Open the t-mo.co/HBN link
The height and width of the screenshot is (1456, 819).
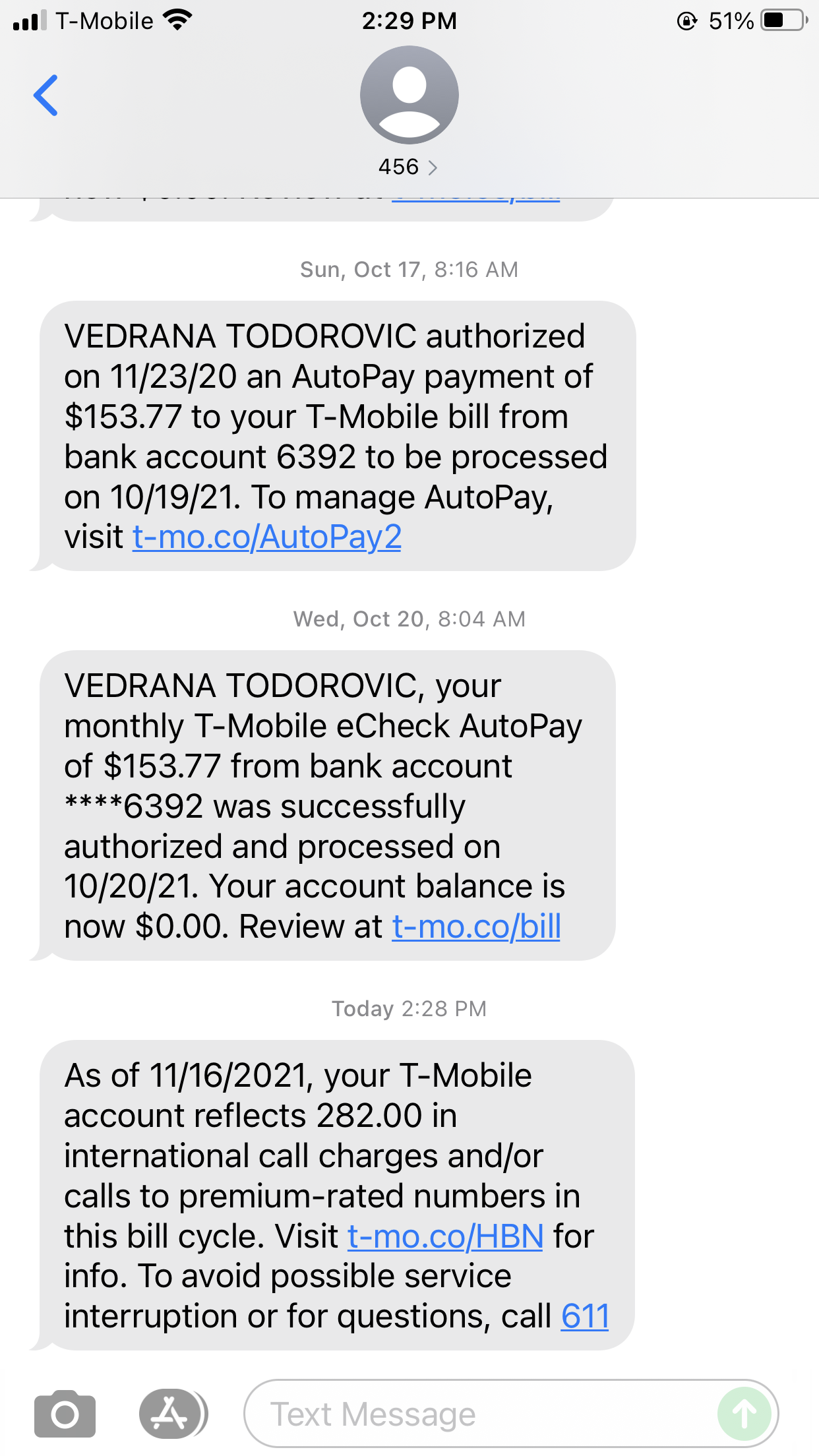point(444,1235)
